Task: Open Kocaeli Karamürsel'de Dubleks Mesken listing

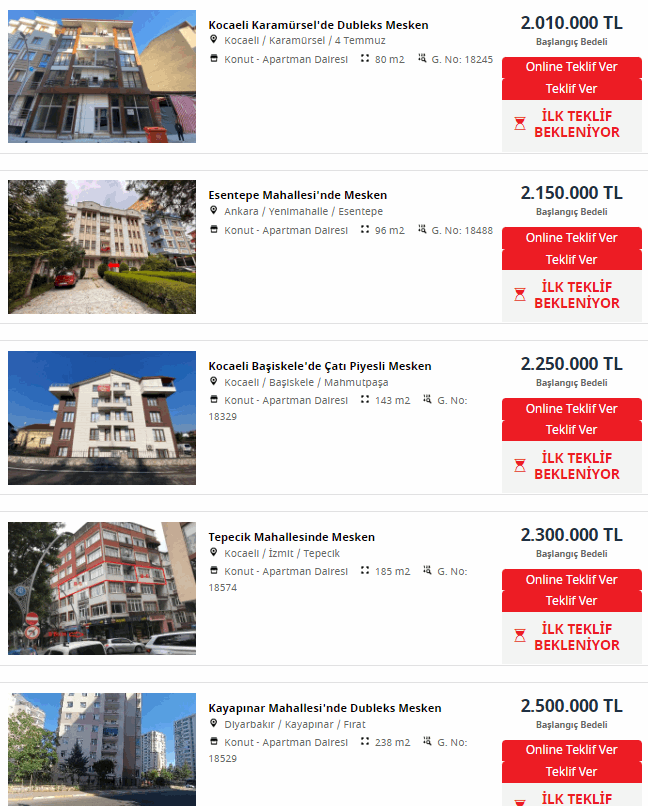Action: [x=318, y=25]
